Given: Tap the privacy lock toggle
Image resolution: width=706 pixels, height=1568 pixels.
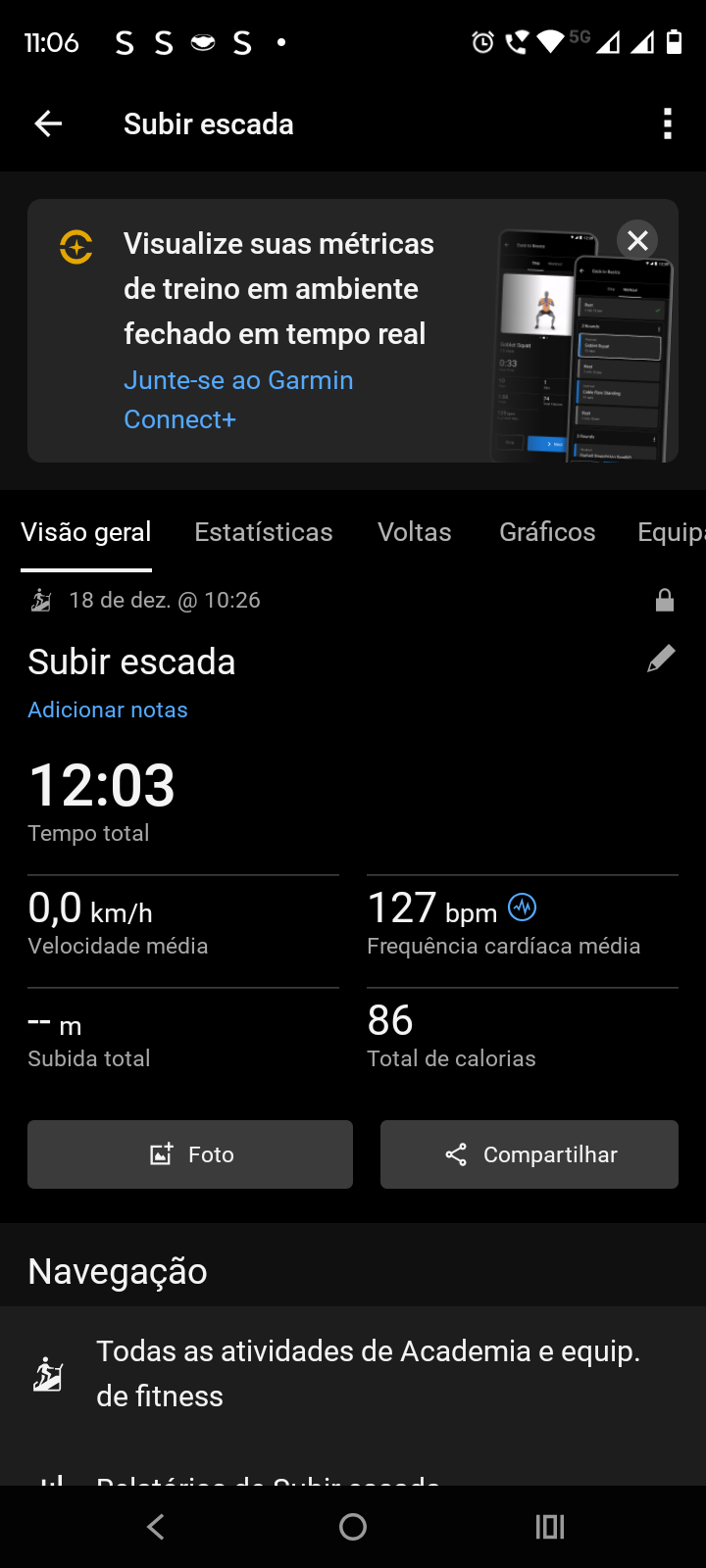Looking at the screenshot, I should coord(665,599).
